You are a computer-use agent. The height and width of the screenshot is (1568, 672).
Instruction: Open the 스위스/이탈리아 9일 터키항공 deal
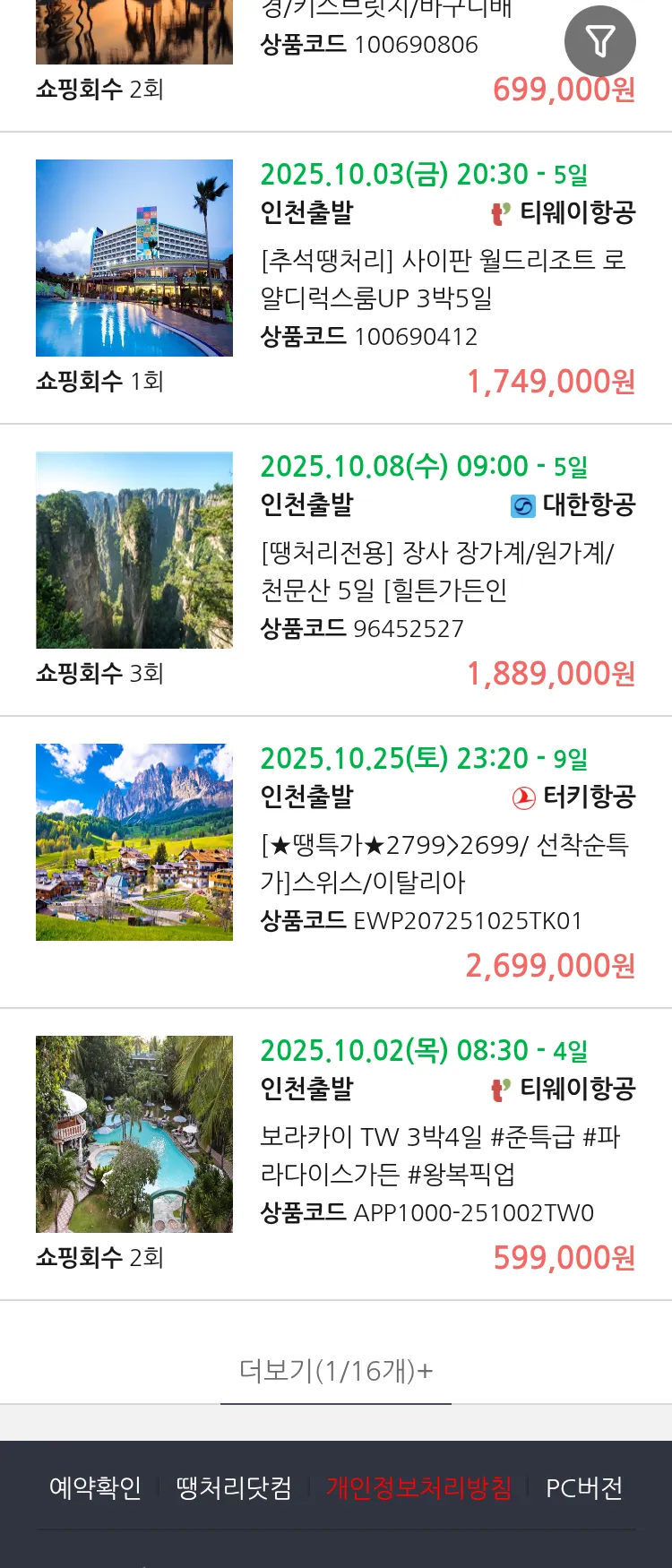(x=444, y=863)
